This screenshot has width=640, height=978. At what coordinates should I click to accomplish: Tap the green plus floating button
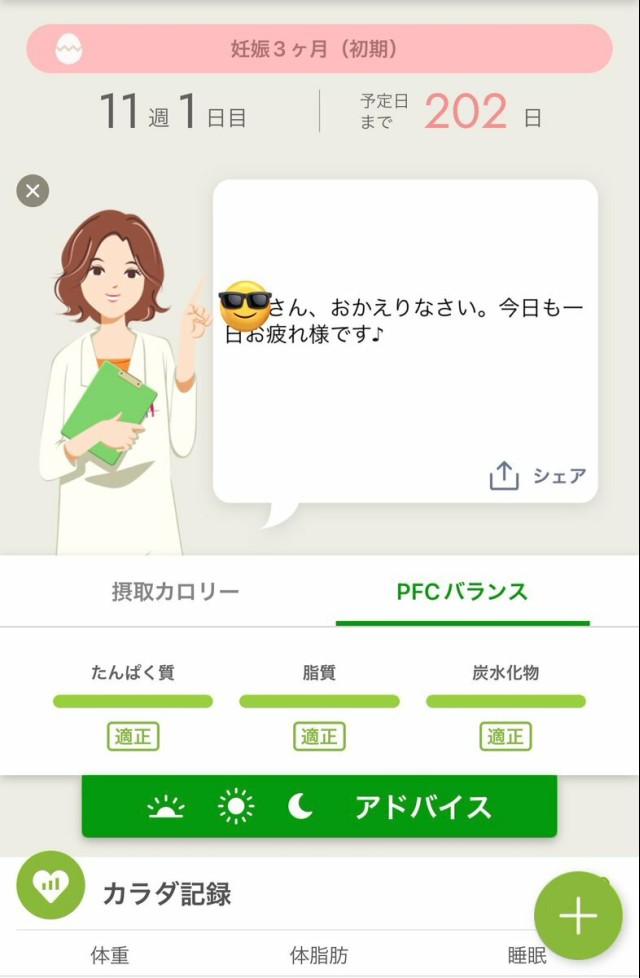578,917
